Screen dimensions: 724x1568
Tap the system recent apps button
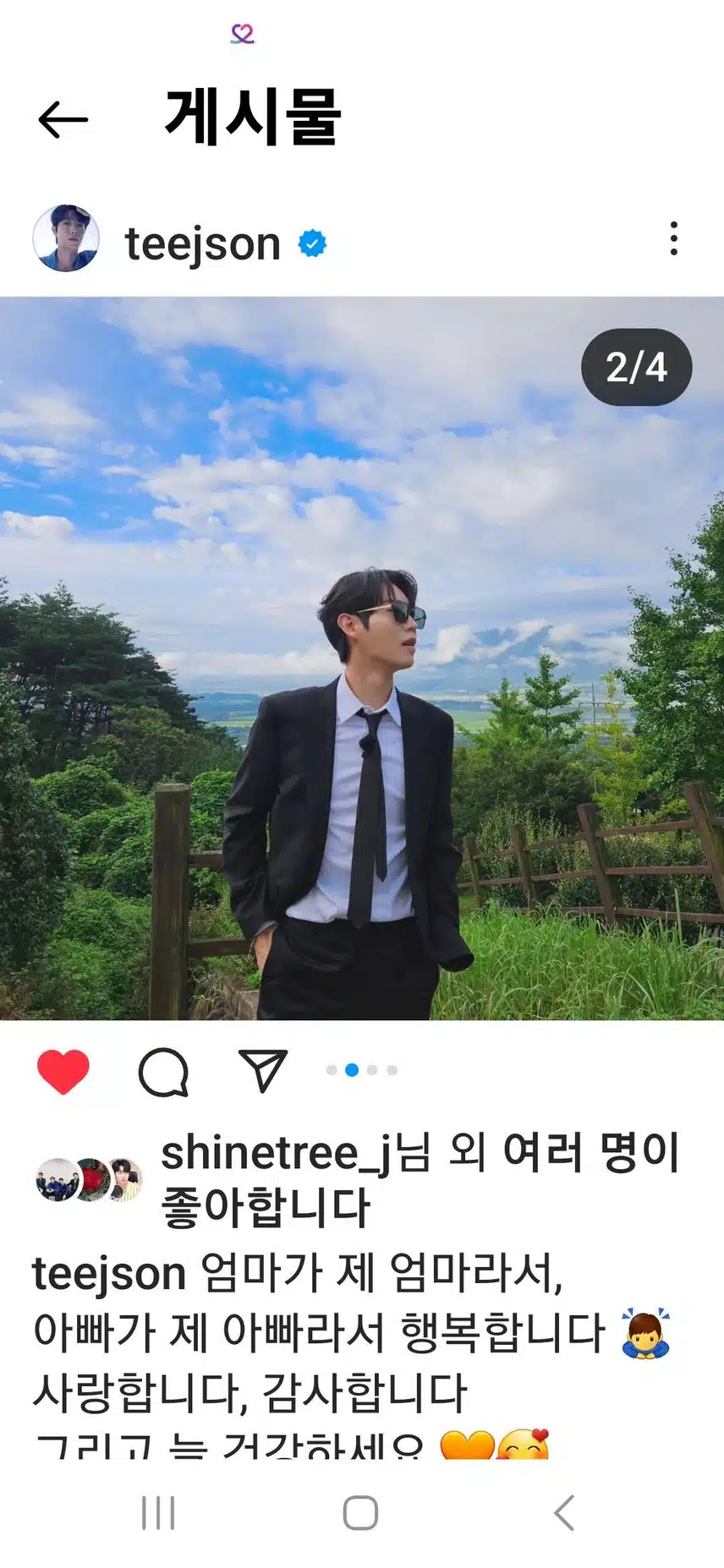click(158, 1512)
